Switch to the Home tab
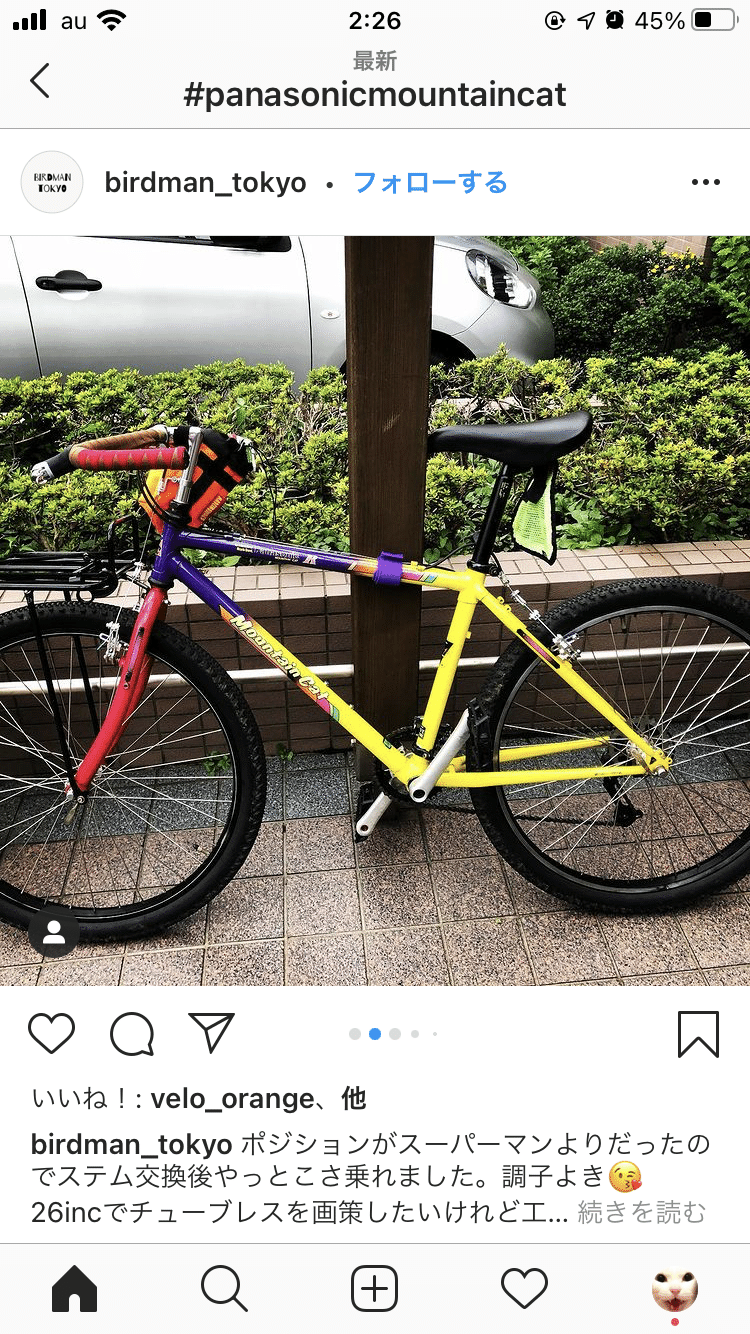This screenshot has width=750, height=1334. [75, 1289]
